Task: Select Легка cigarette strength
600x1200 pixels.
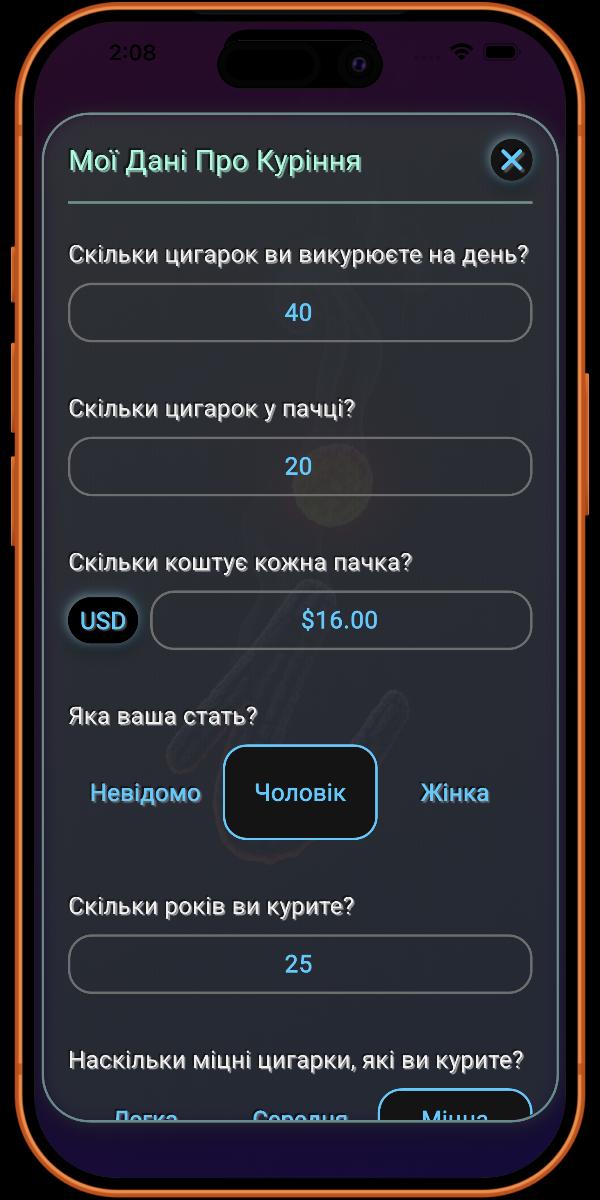Action: (146, 1114)
